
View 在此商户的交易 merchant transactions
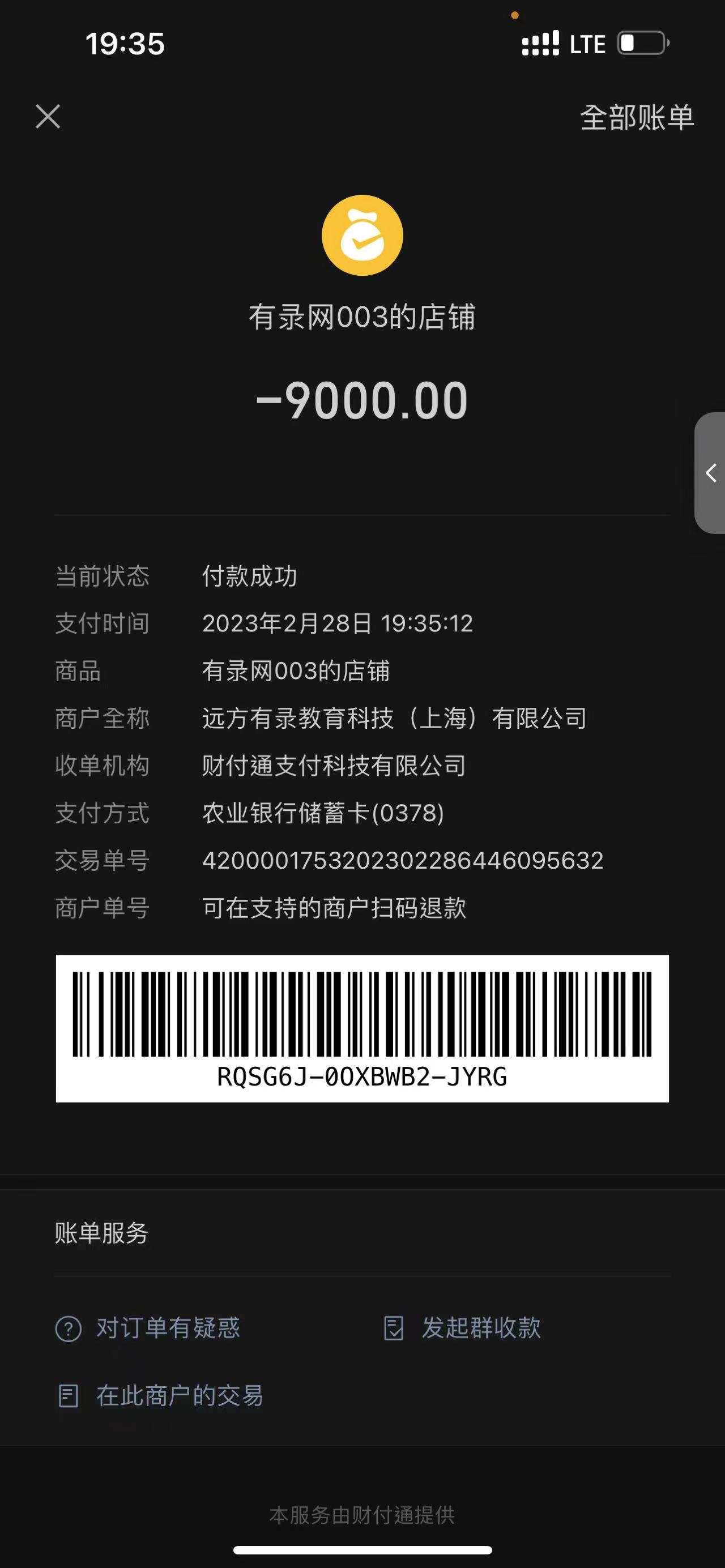(x=160, y=1396)
